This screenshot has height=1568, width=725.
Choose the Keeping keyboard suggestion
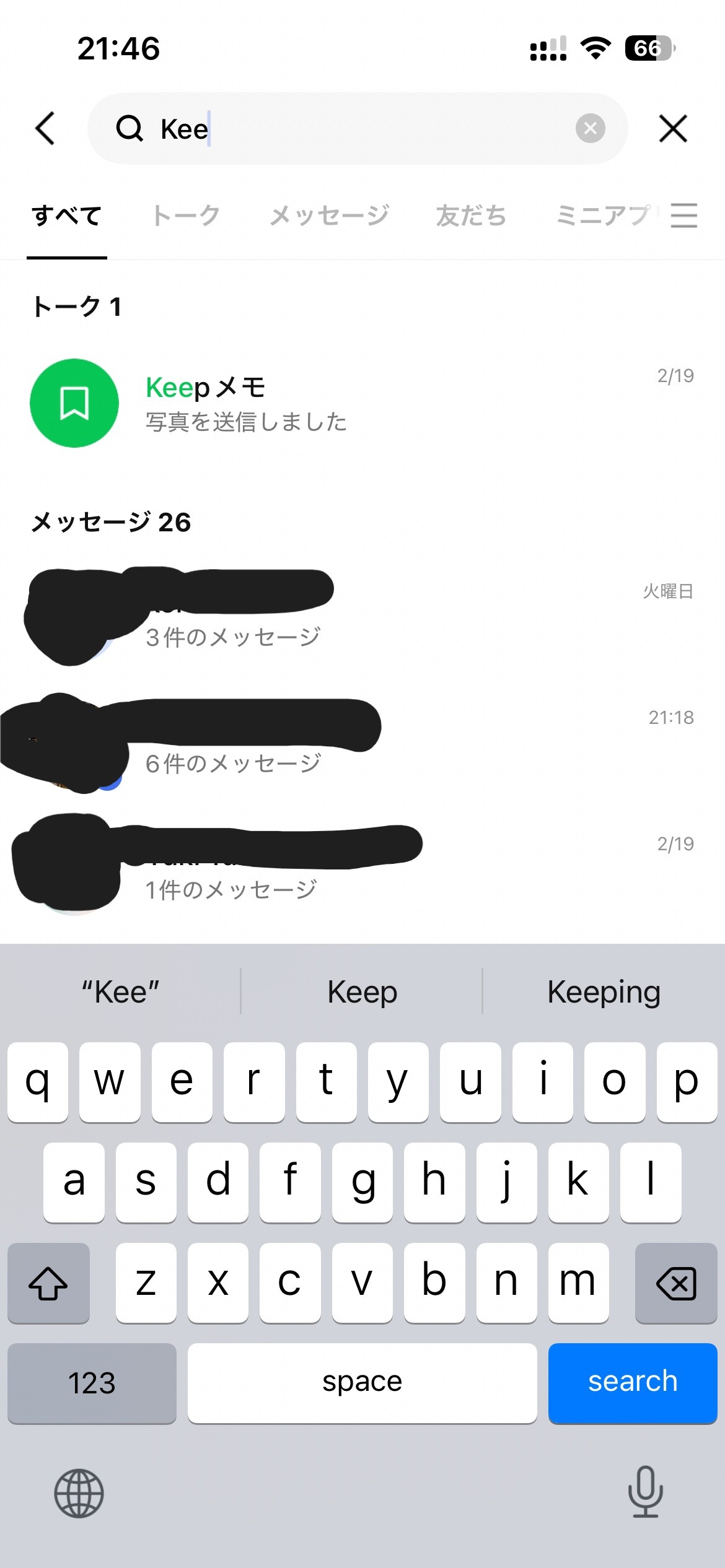604,992
